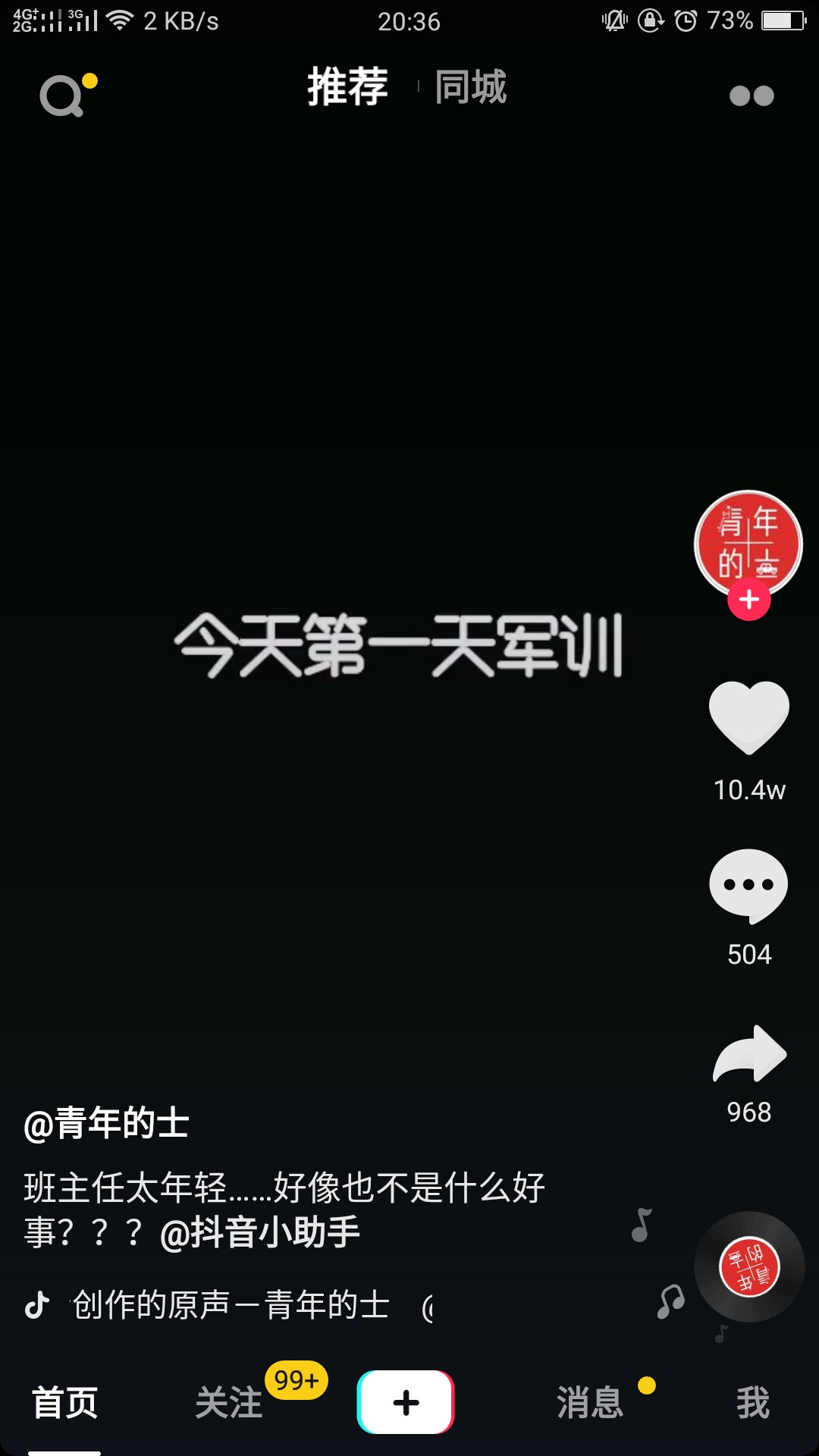Go to the 我 profile tab

click(752, 1402)
